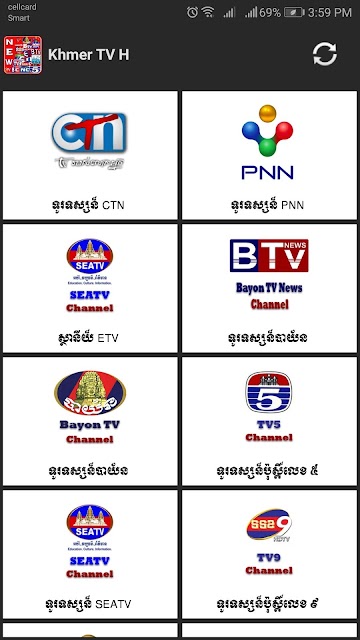Select the ETV channel card
Image resolution: width=360 pixels, height=640 pixels.
pyautogui.click(x=90, y=288)
